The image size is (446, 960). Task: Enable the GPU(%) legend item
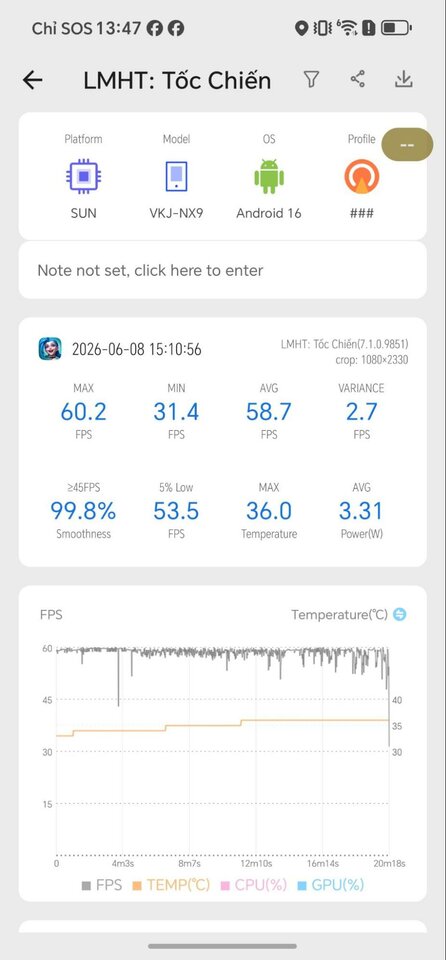click(330, 885)
